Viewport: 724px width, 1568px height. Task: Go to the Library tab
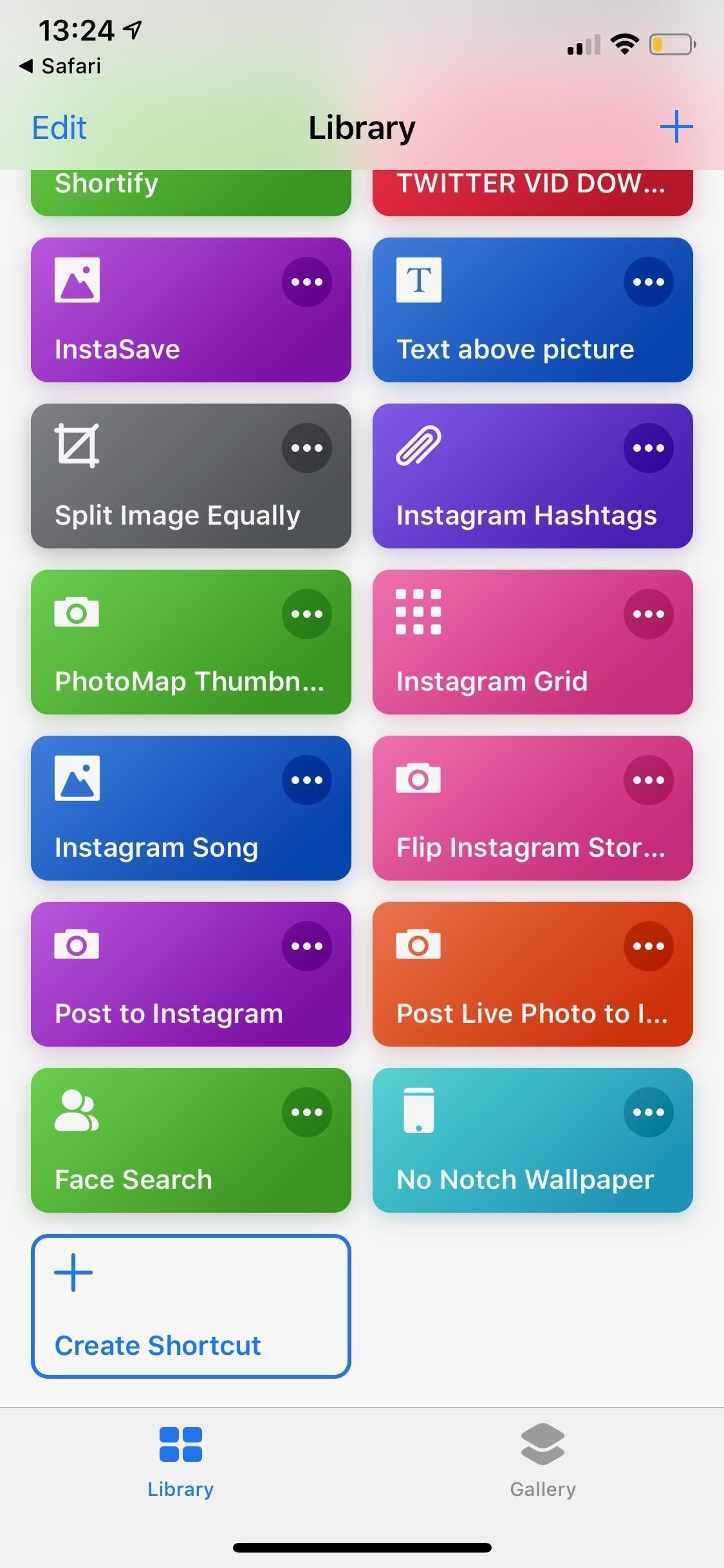180,1461
